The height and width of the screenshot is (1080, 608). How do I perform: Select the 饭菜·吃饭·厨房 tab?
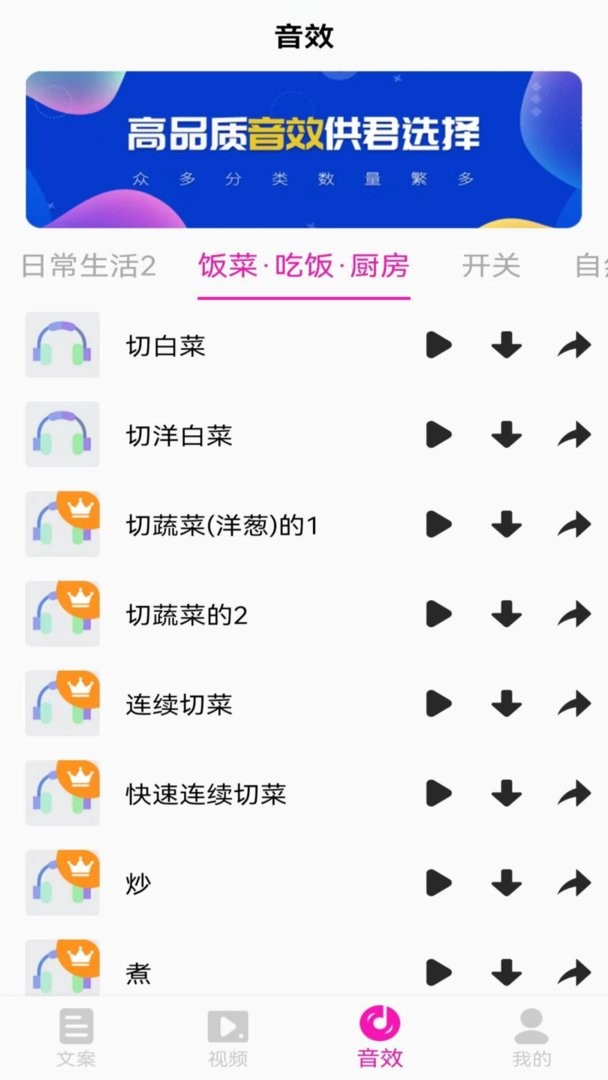coord(303,266)
